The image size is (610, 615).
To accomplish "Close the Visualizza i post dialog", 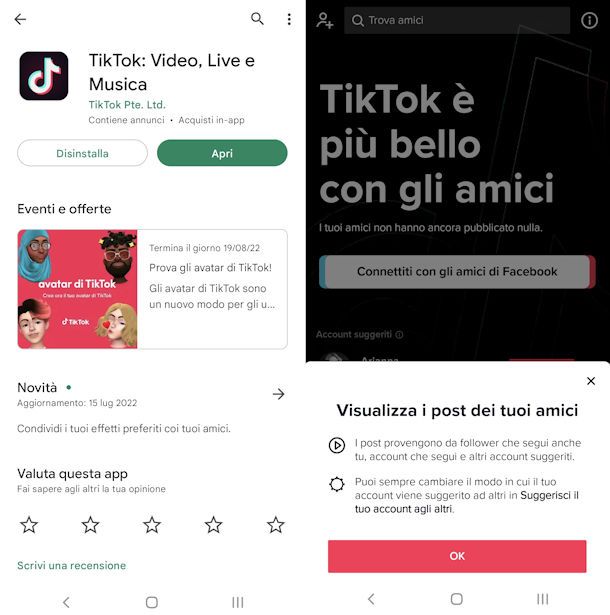I will 590,381.
